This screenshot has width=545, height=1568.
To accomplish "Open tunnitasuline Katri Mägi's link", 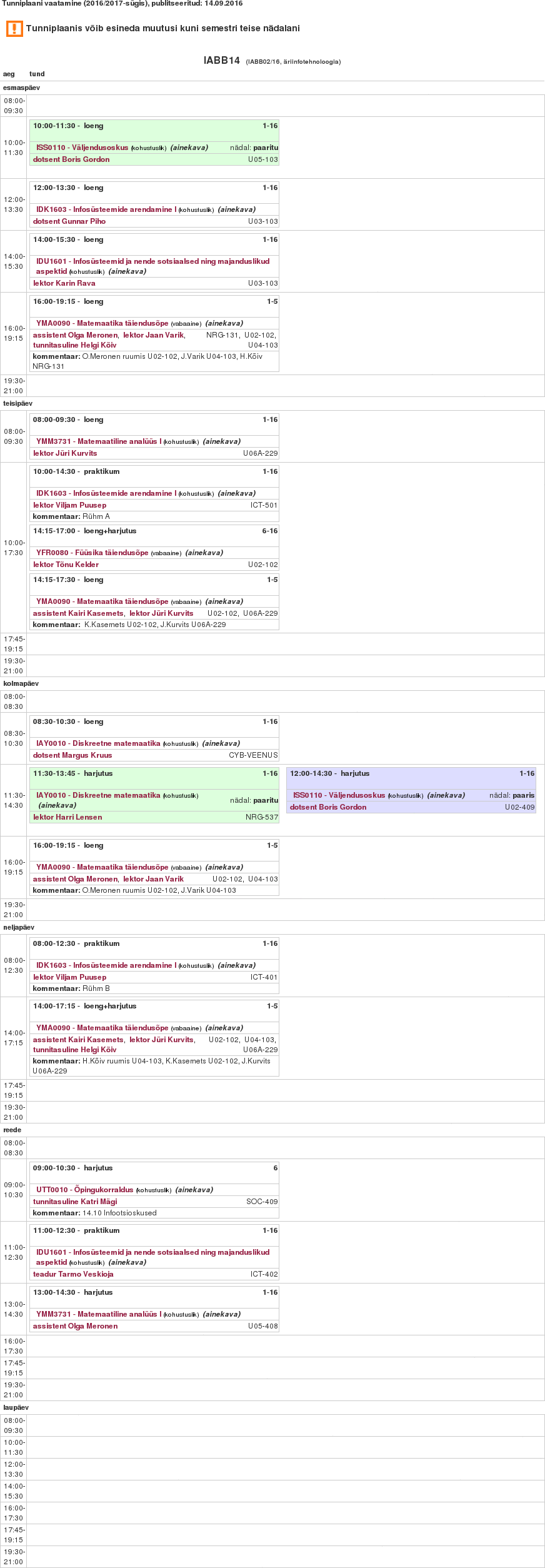I will coord(74,1202).
